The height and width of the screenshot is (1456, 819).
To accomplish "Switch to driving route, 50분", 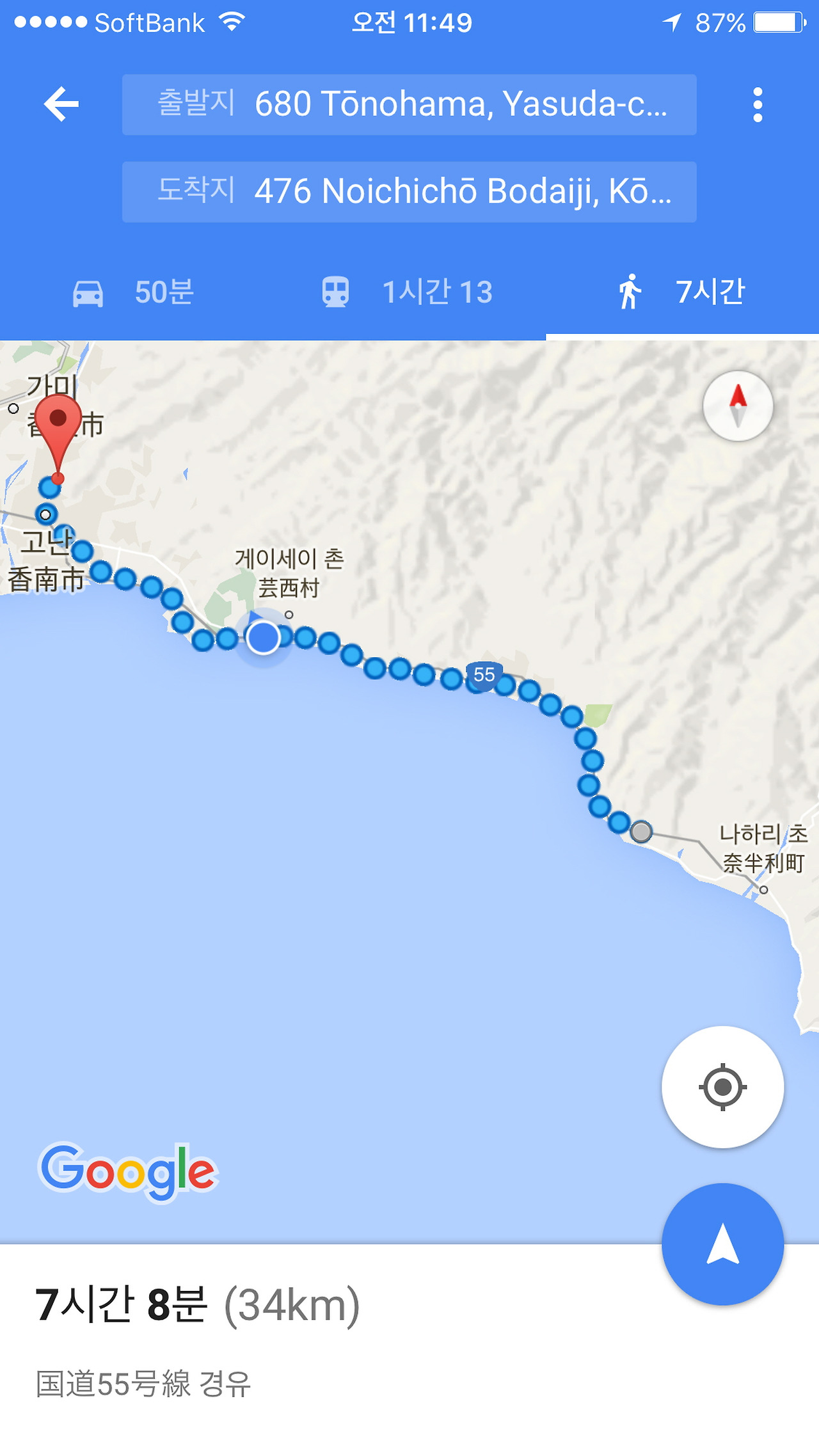I will click(133, 292).
